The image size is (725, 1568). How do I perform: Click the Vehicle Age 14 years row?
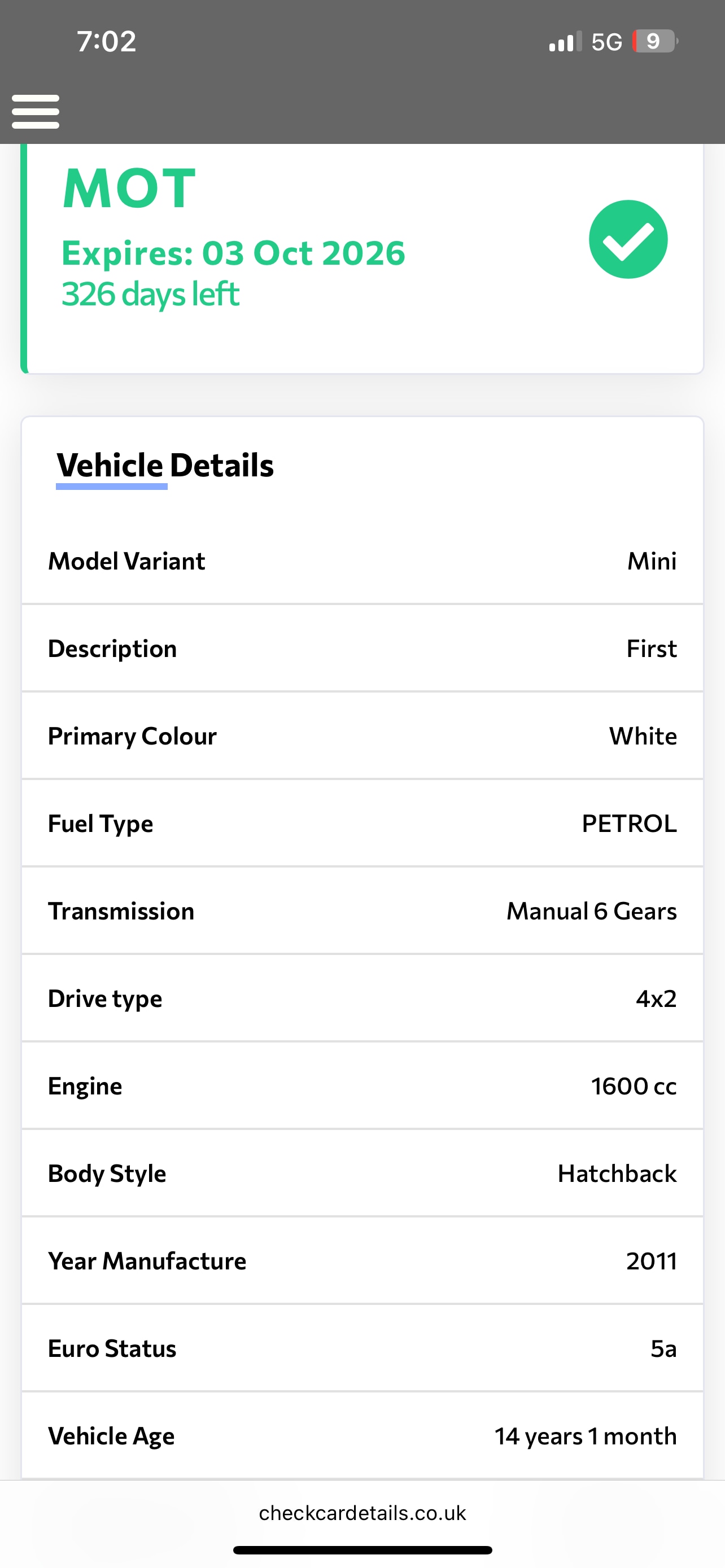coord(362,1435)
